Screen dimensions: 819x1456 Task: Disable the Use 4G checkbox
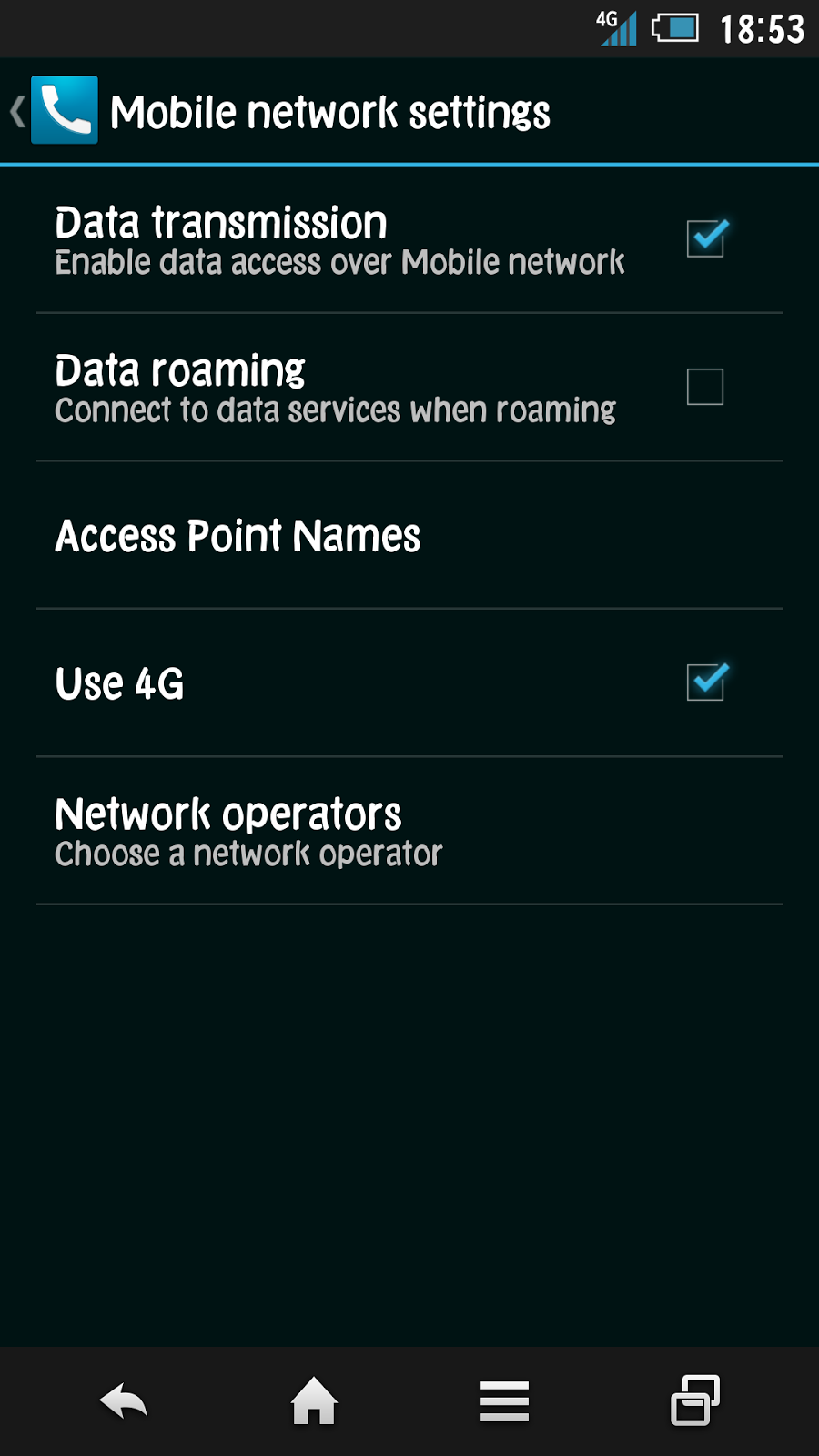point(705,682)
